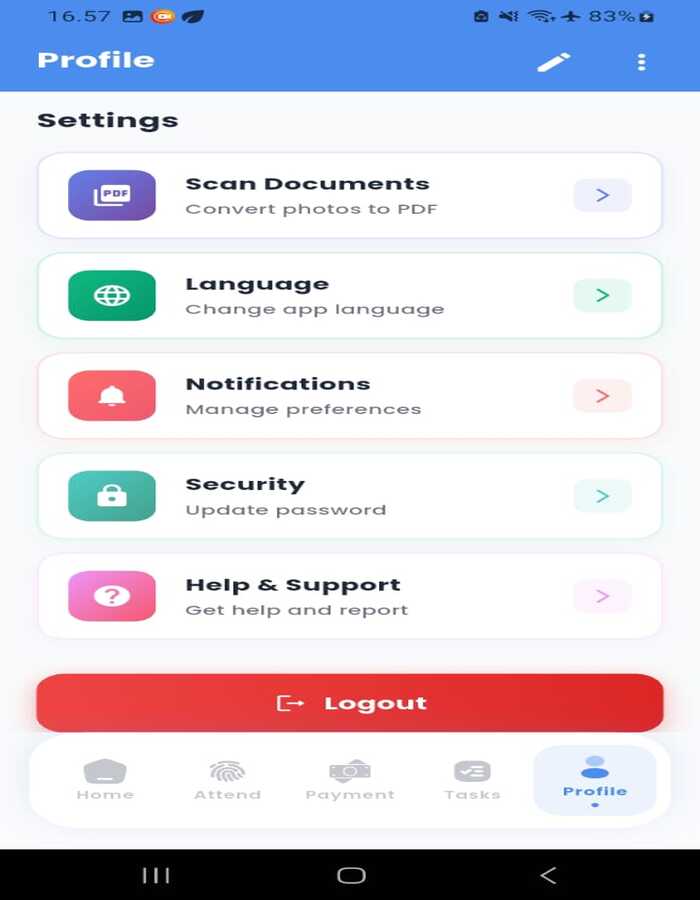This screenshot has height=900, width=700.
Task: Switch to the Attend tab
Action: tap(227, 780)
